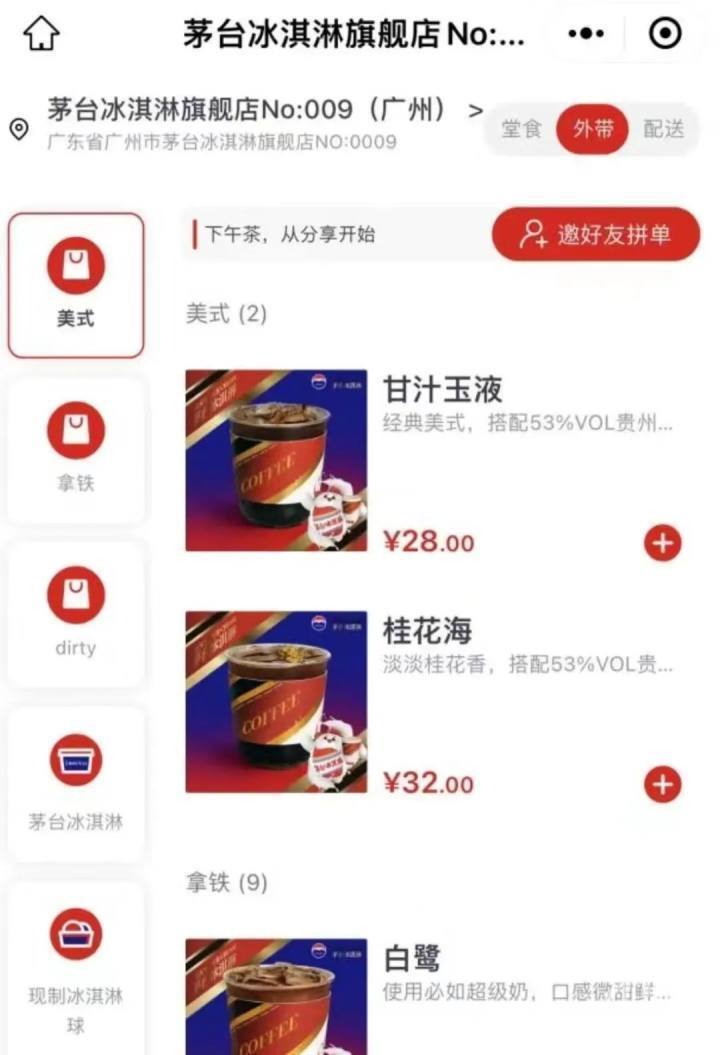The height and width of the screenshot is (1055, 720).
Task: Select the 美式 category bag icon
Action: click(x=76, y=263)
